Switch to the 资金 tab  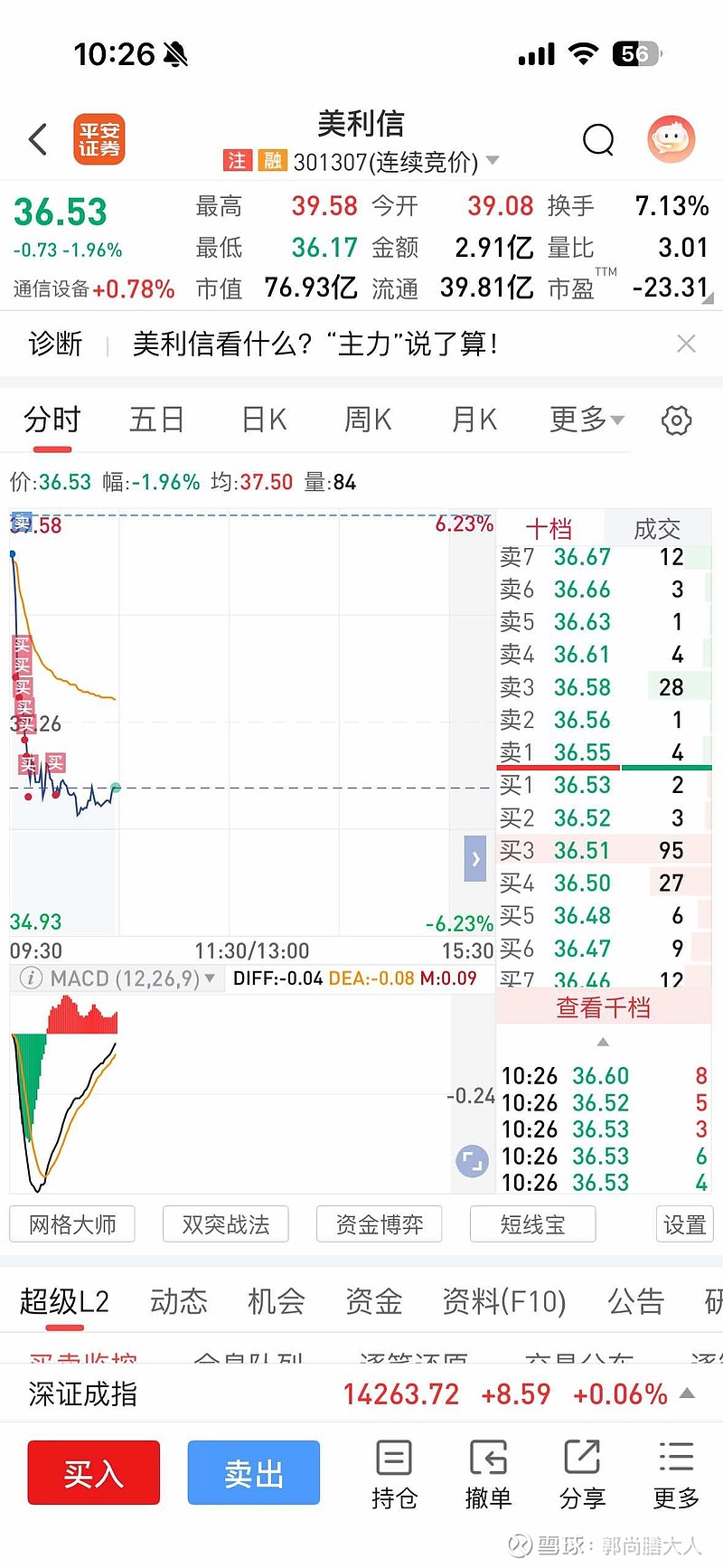[x=373, y=1301]
